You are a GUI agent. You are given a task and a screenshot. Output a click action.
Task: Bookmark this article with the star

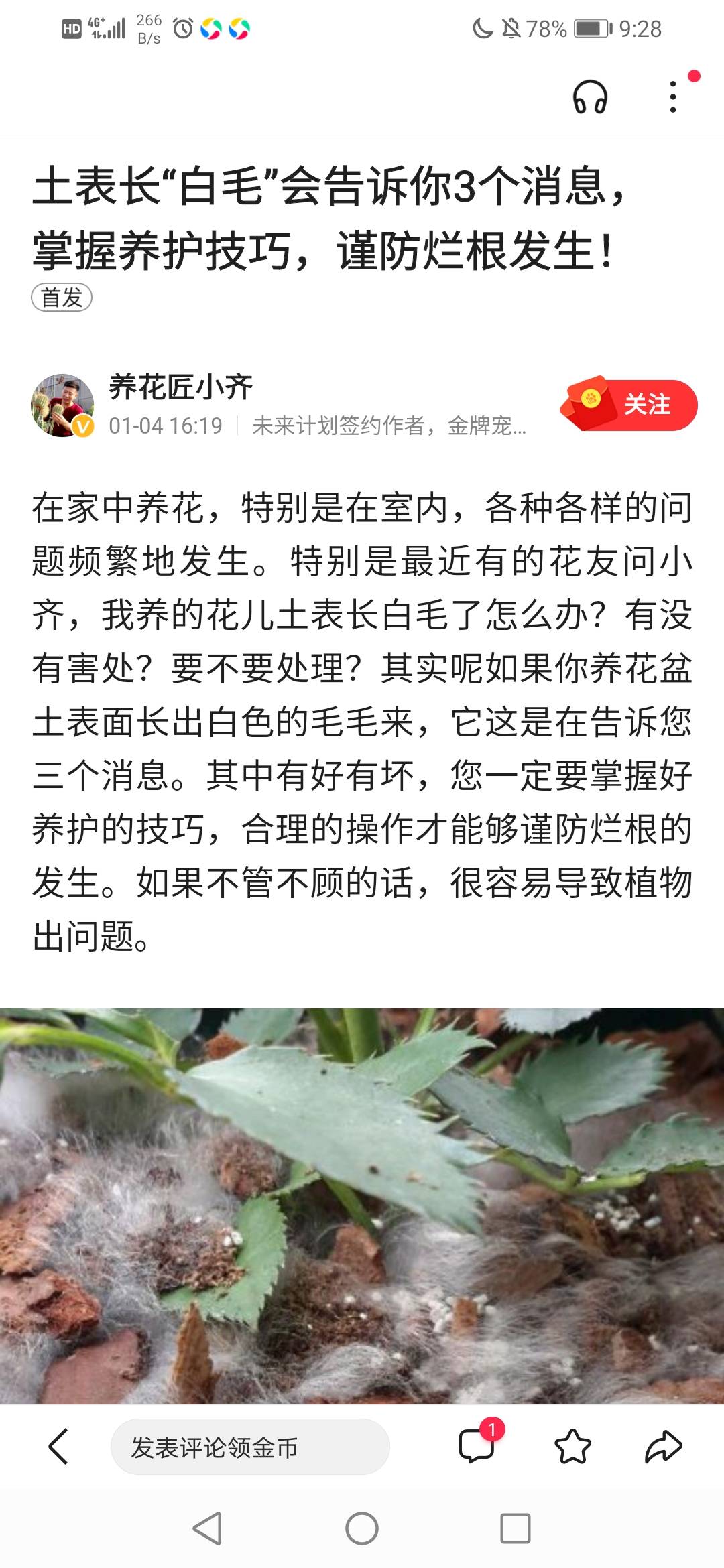572,1447
